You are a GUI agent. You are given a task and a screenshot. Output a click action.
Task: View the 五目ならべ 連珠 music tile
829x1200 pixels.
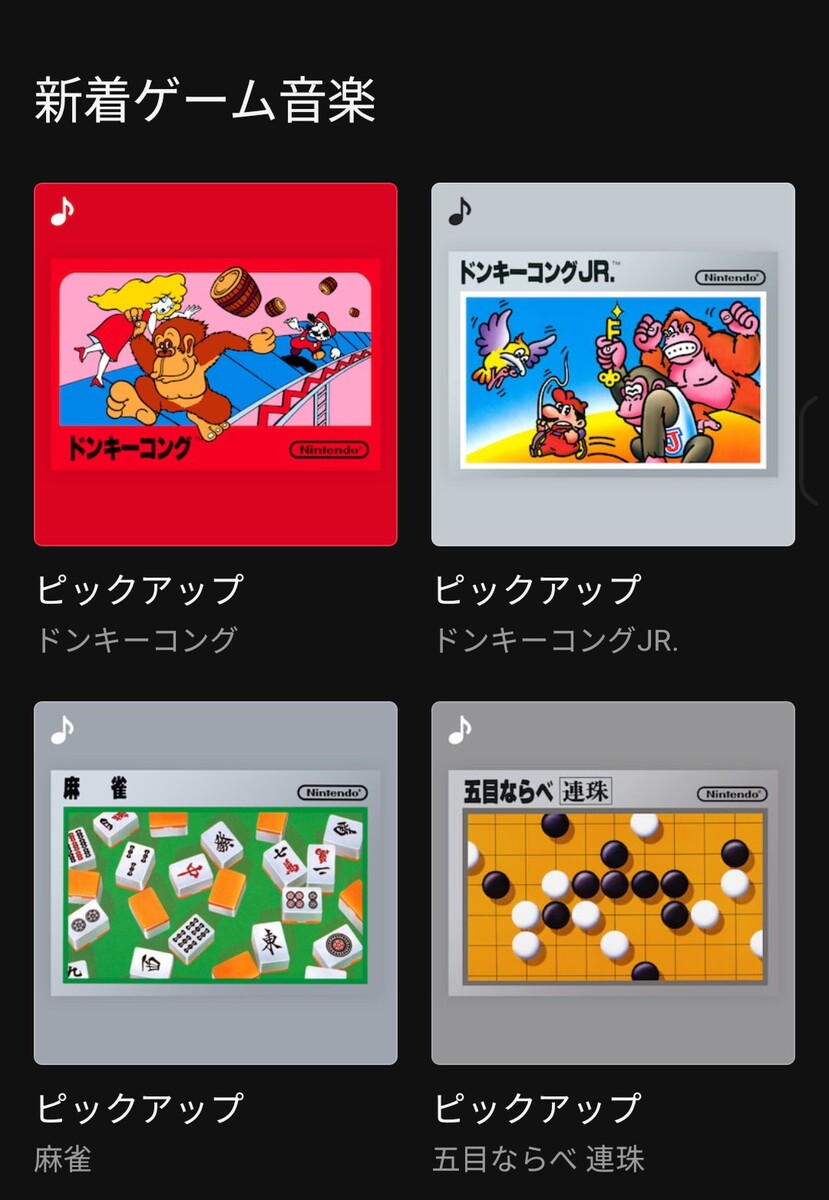tap(613, 882)
